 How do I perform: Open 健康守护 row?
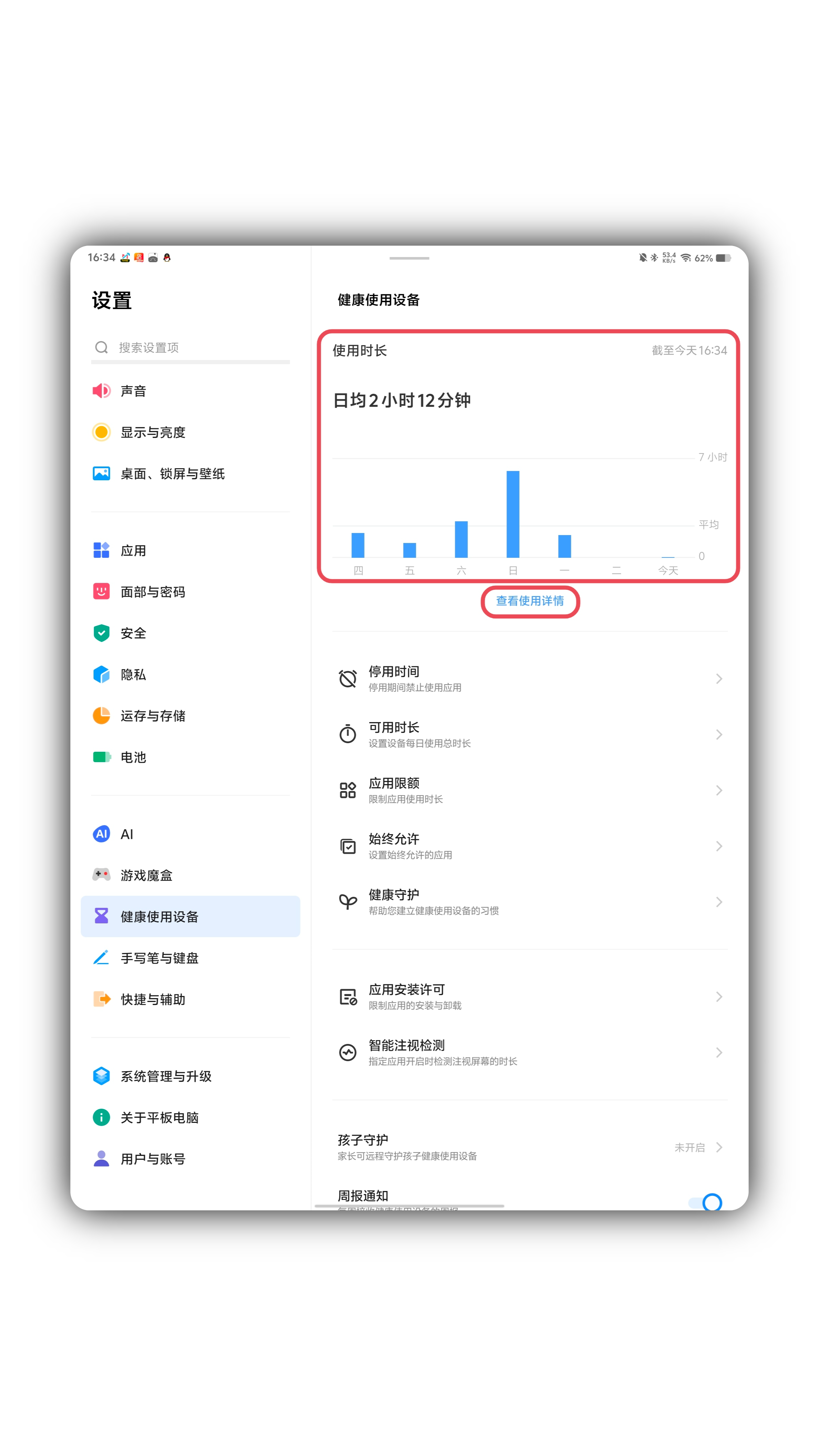tap(530, 902)
